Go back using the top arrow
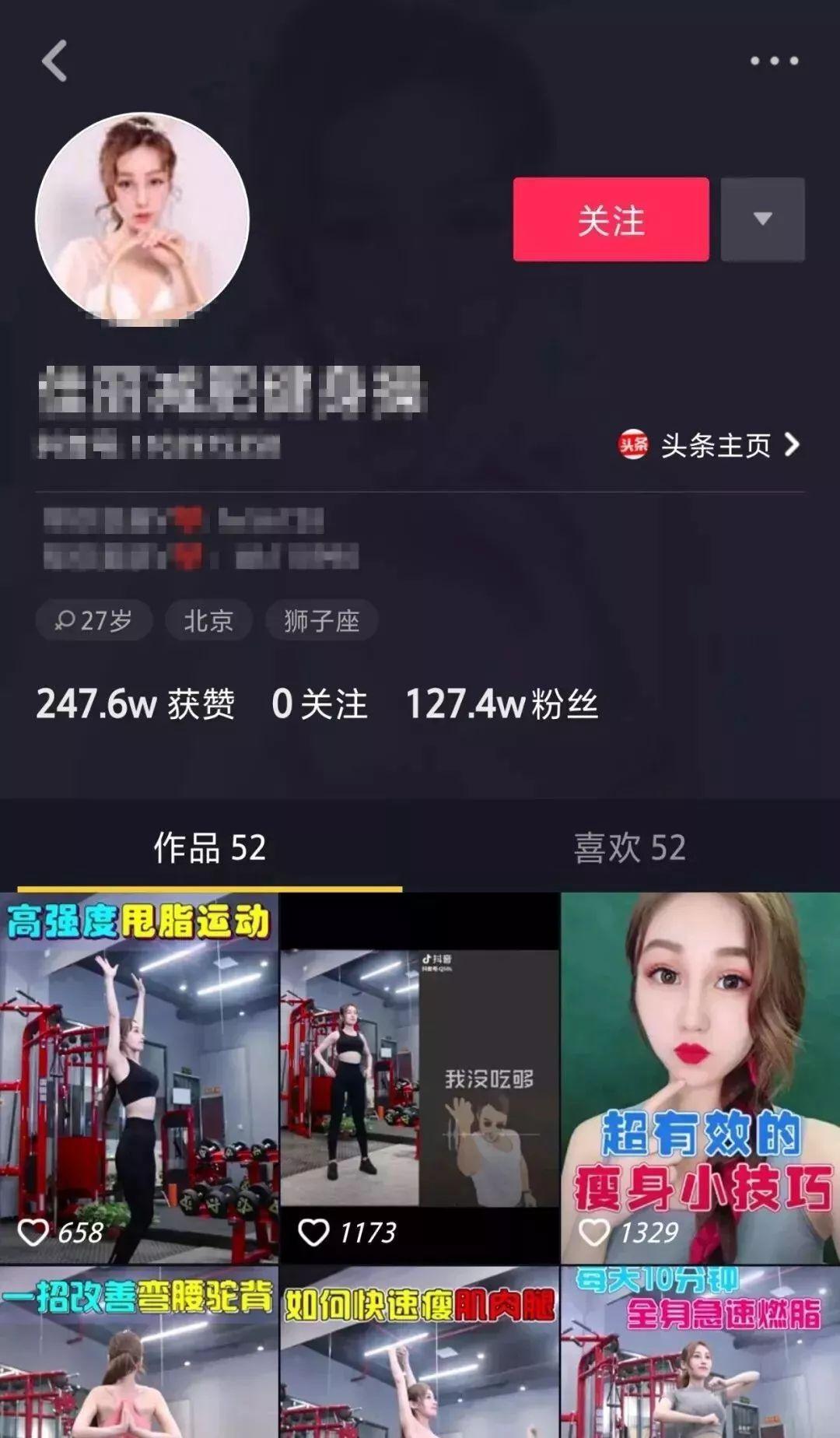The height and width of the screenshot is (1438, 840). pos(54,61)
